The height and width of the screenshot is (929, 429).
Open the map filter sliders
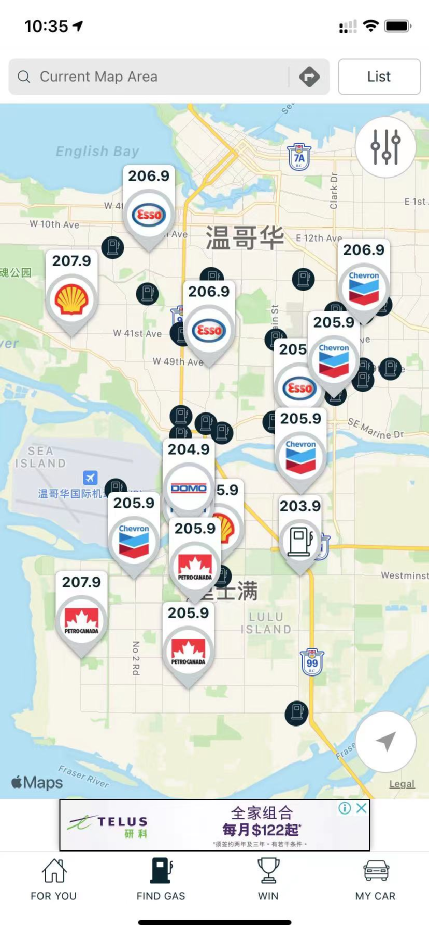point(386,147)
